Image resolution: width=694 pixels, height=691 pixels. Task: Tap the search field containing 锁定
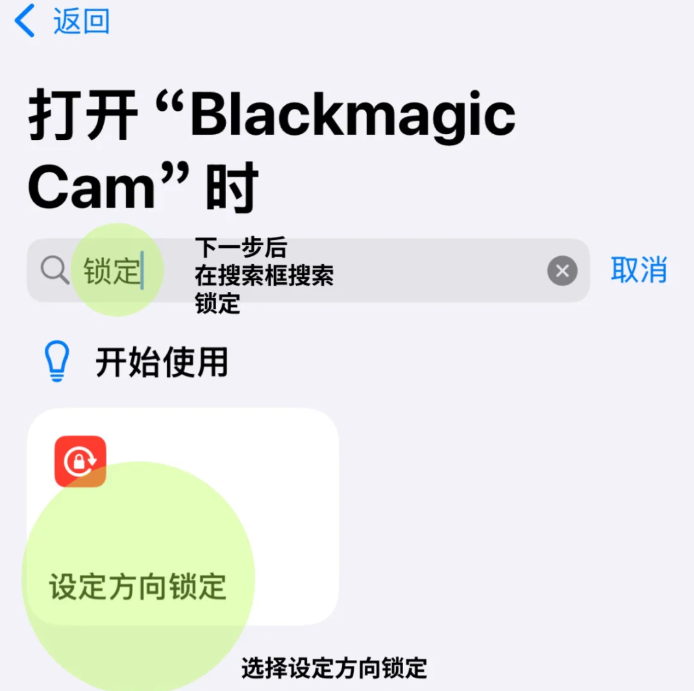click(x=300, y=270)
